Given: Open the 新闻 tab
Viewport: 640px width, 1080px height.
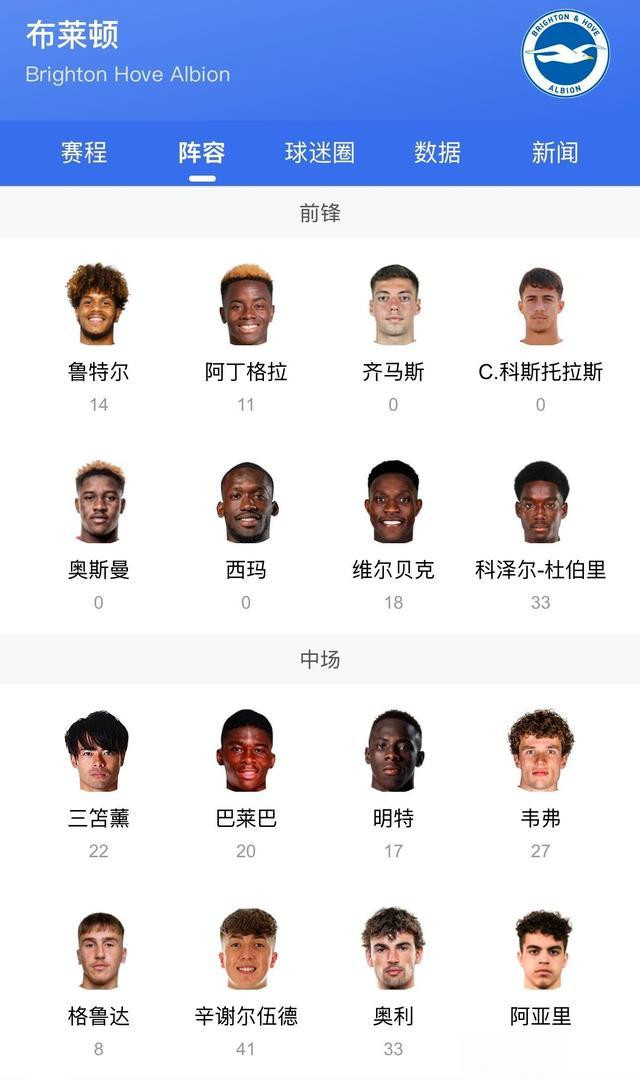Looking at the screenshot, I should (x=555, y=152).
